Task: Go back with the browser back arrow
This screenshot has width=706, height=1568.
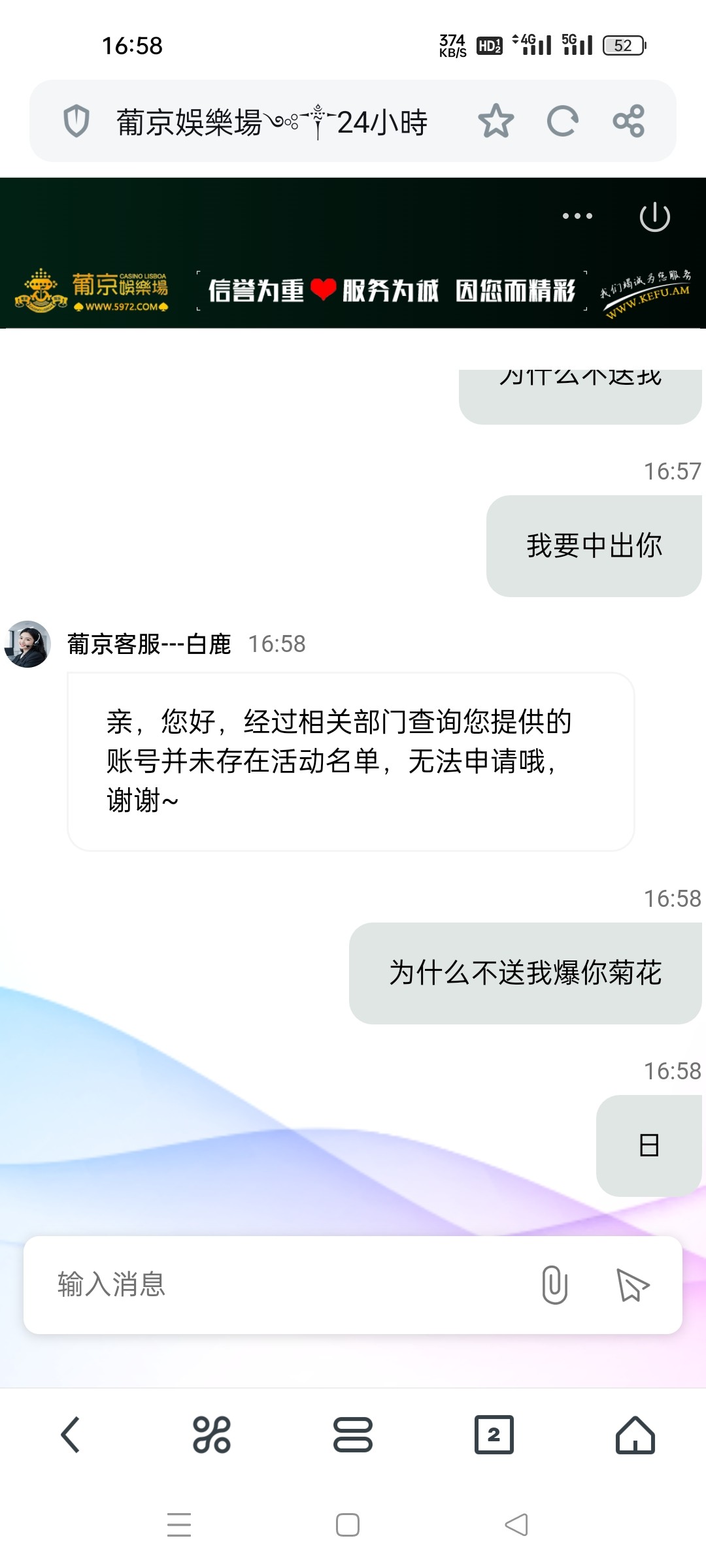Action: pos(71,1435)
